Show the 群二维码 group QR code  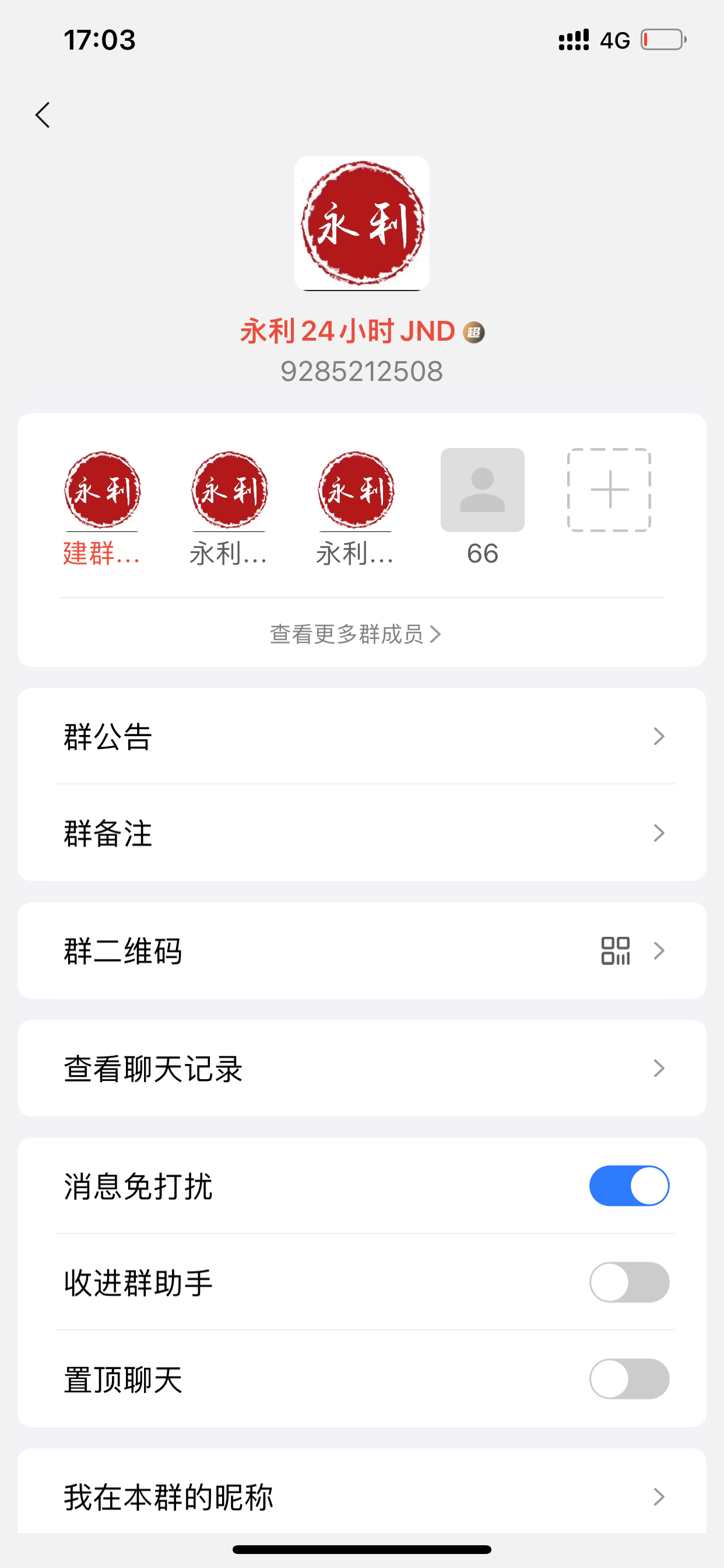[362, 951]
